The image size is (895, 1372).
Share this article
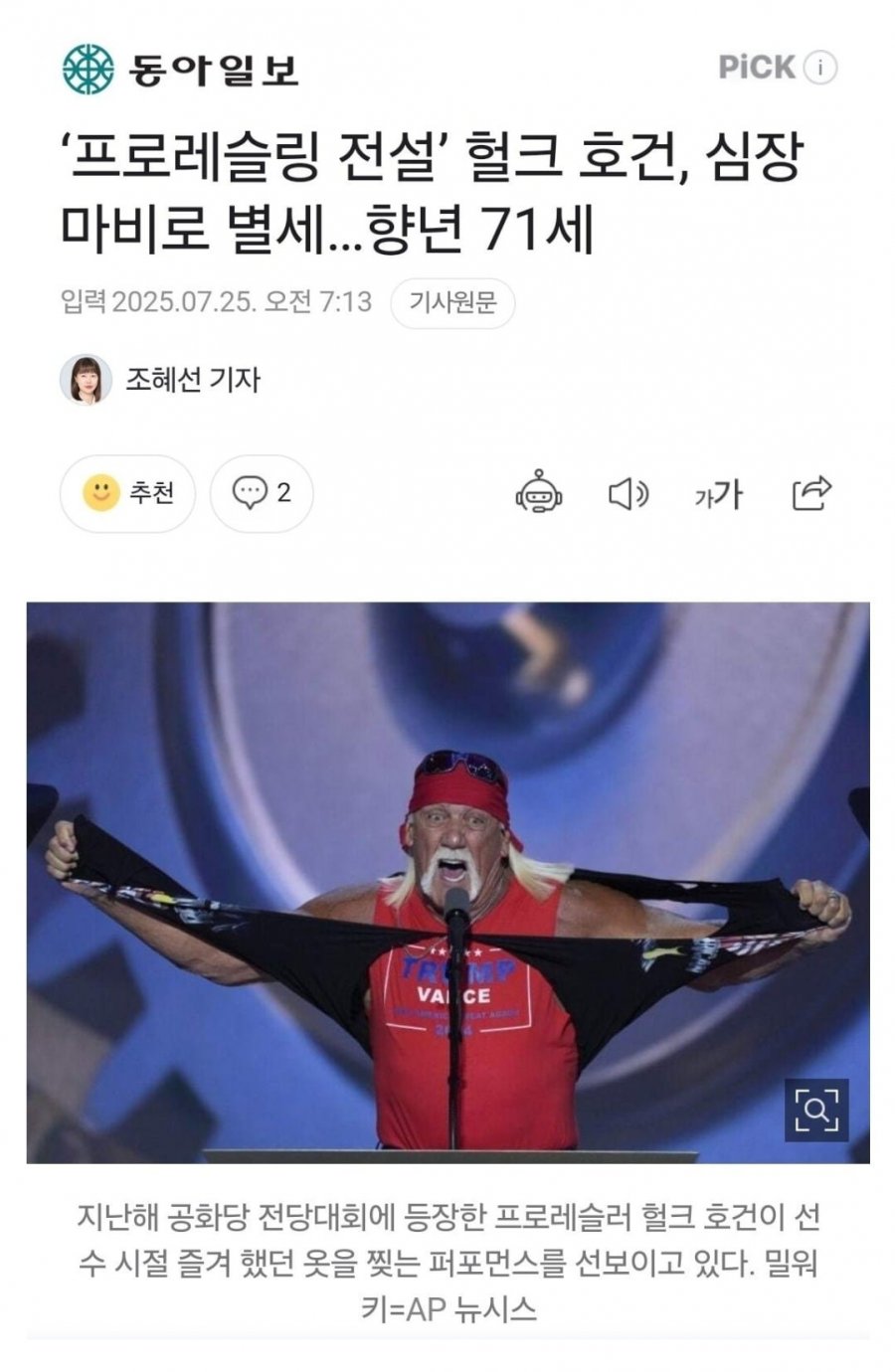811,492
